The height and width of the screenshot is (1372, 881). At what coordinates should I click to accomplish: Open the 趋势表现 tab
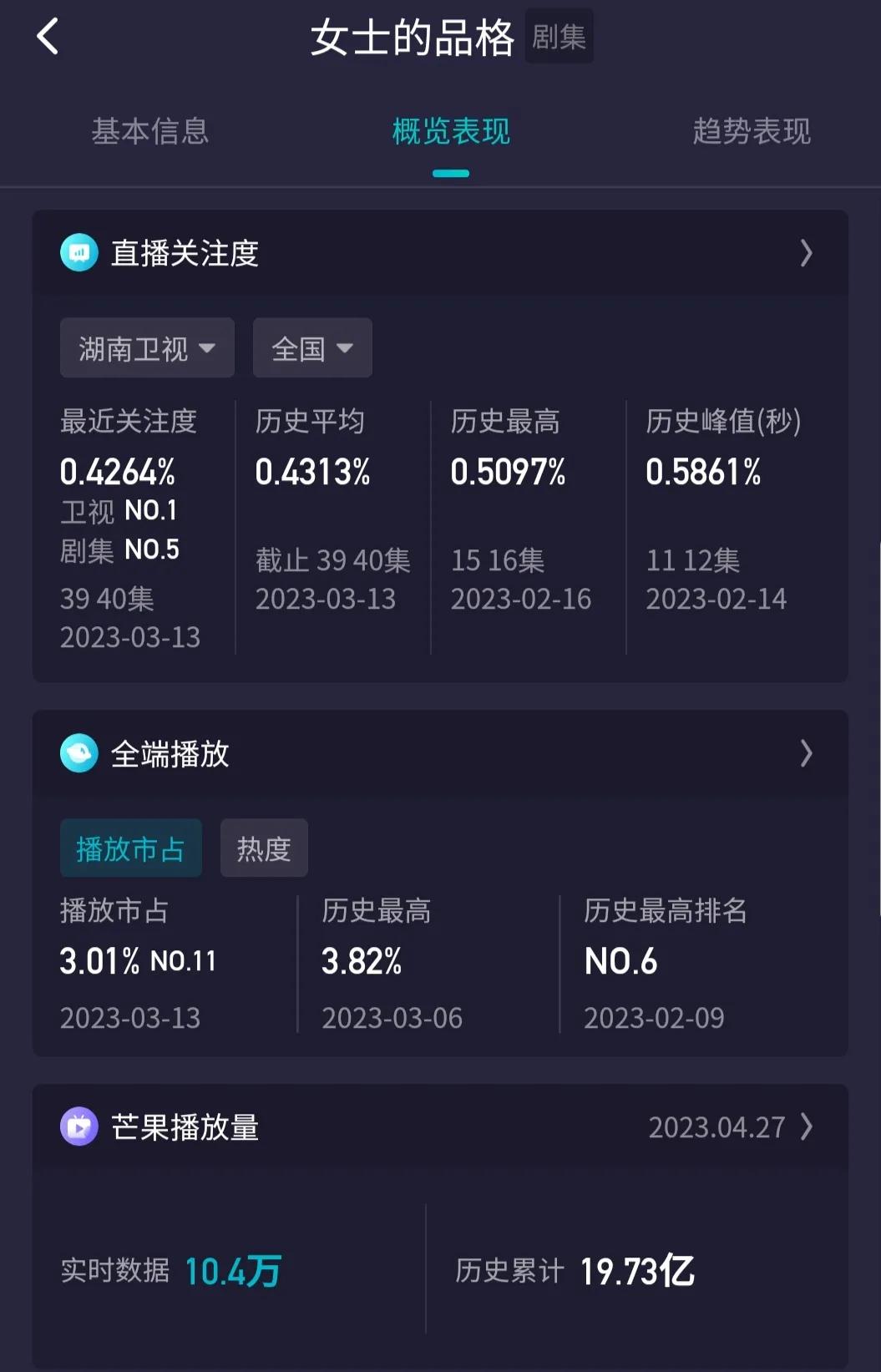tap(751, 132)
